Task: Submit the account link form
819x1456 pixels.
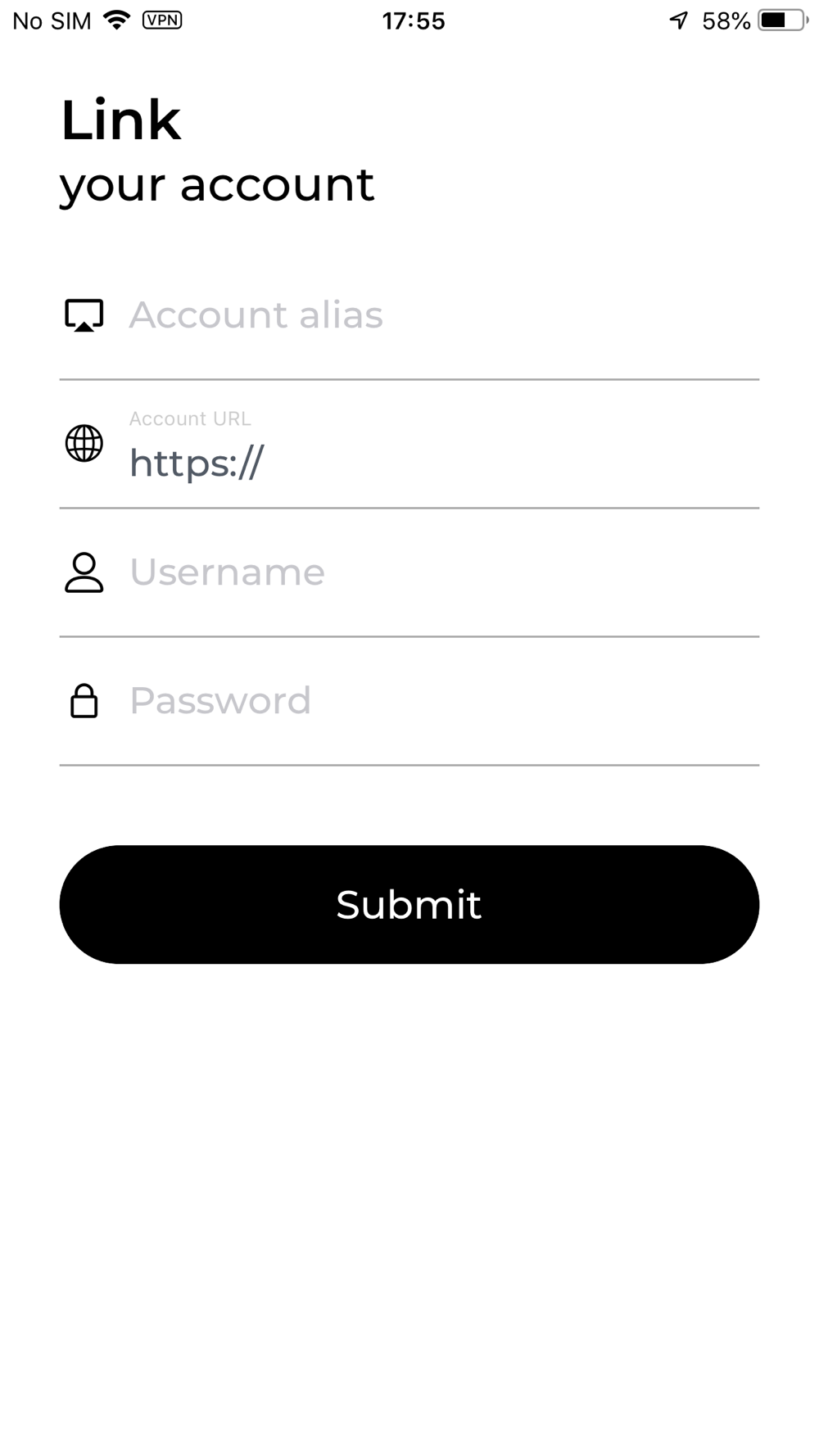Action: click(x=409, y=905)
